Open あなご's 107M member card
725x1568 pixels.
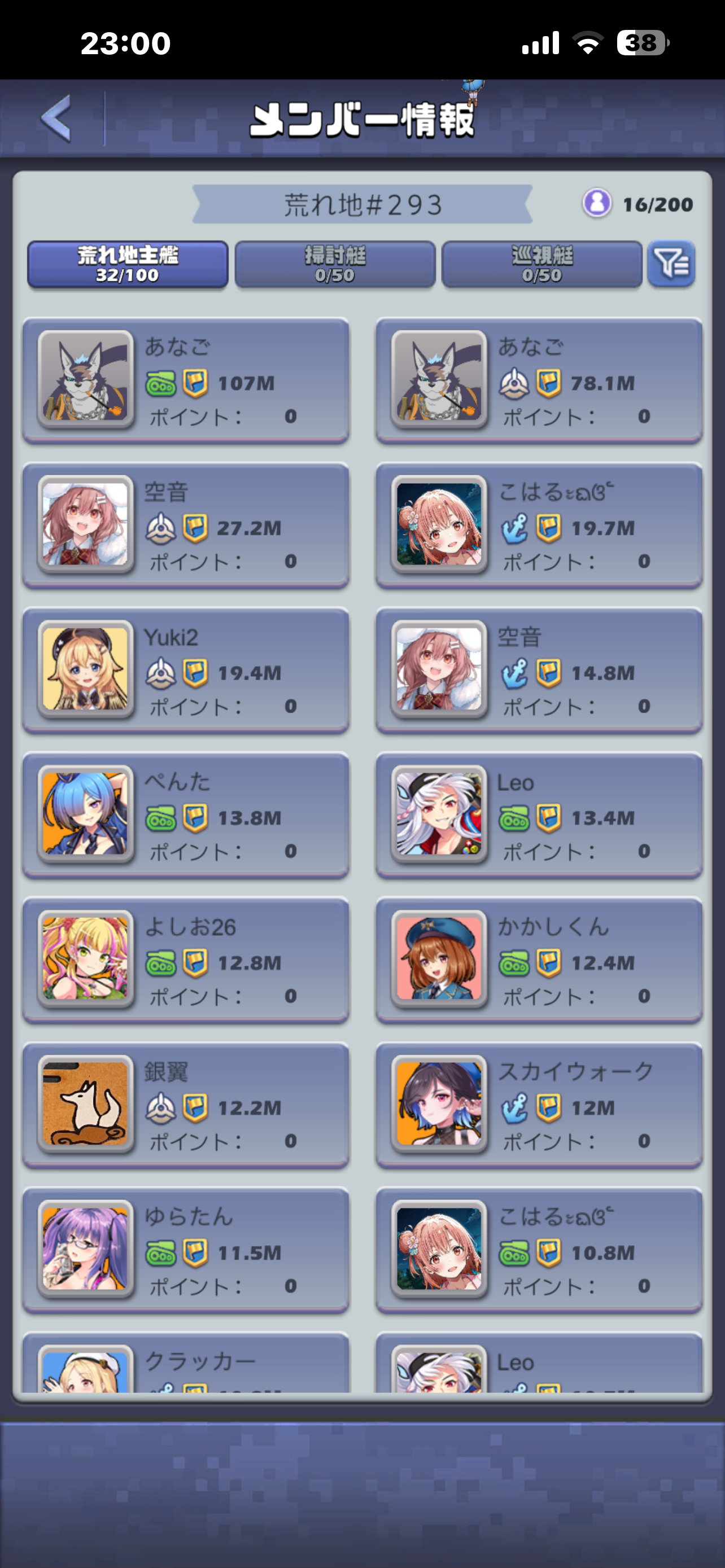coord(186,381)
